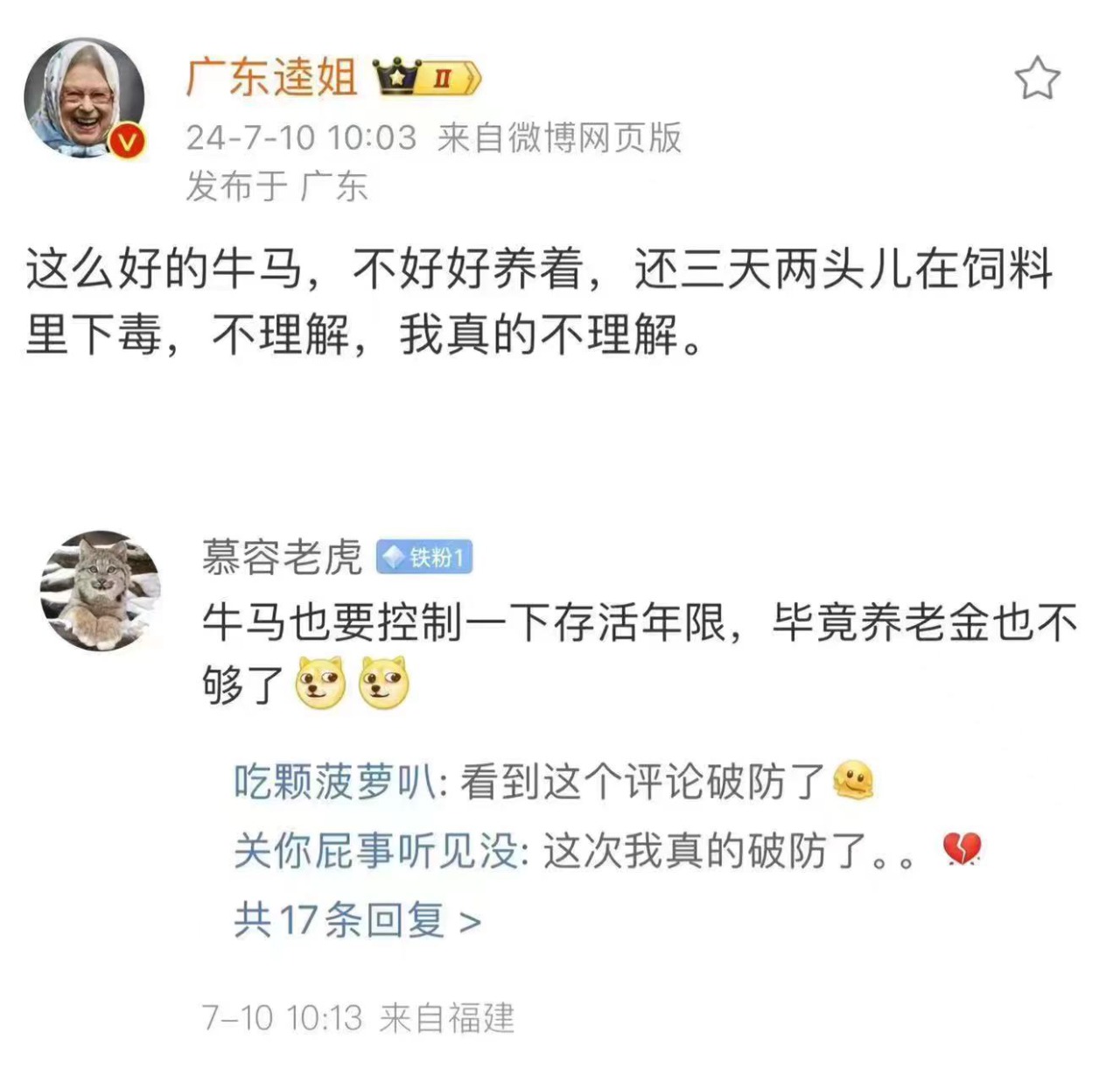View 慕容老虎's profile picture

[x=101, y=590]
